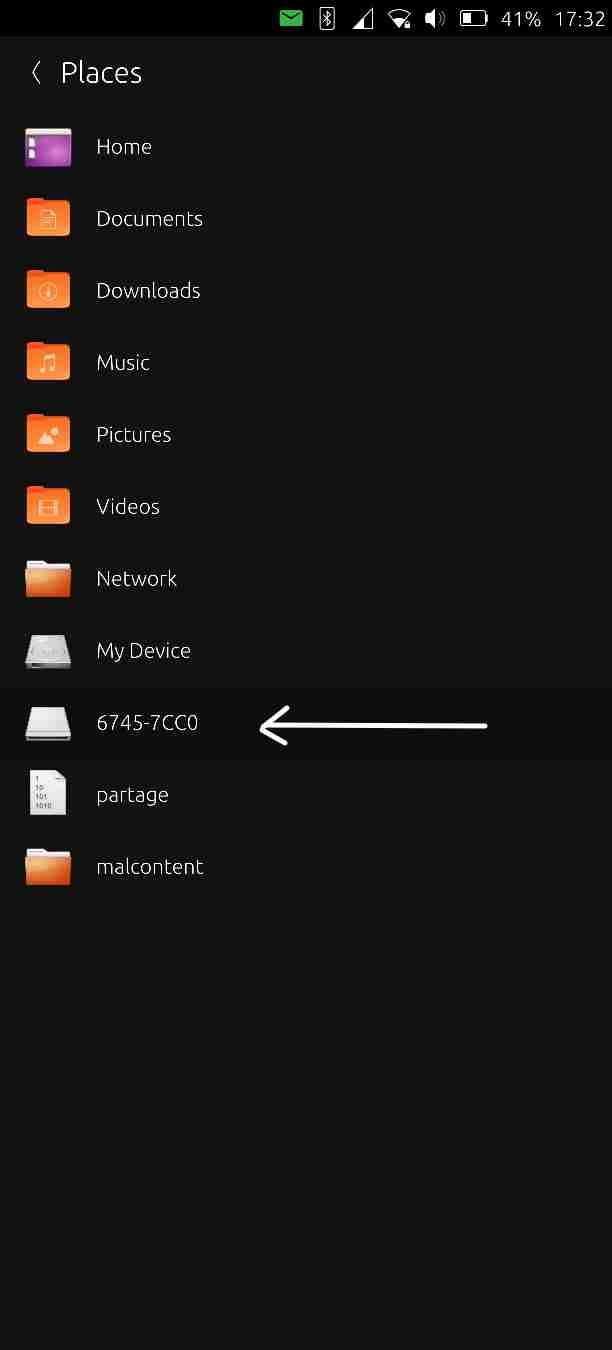Open the malcontent folder
The image size is (612, 1350).
pyautogui.click(x=306, y=867)
